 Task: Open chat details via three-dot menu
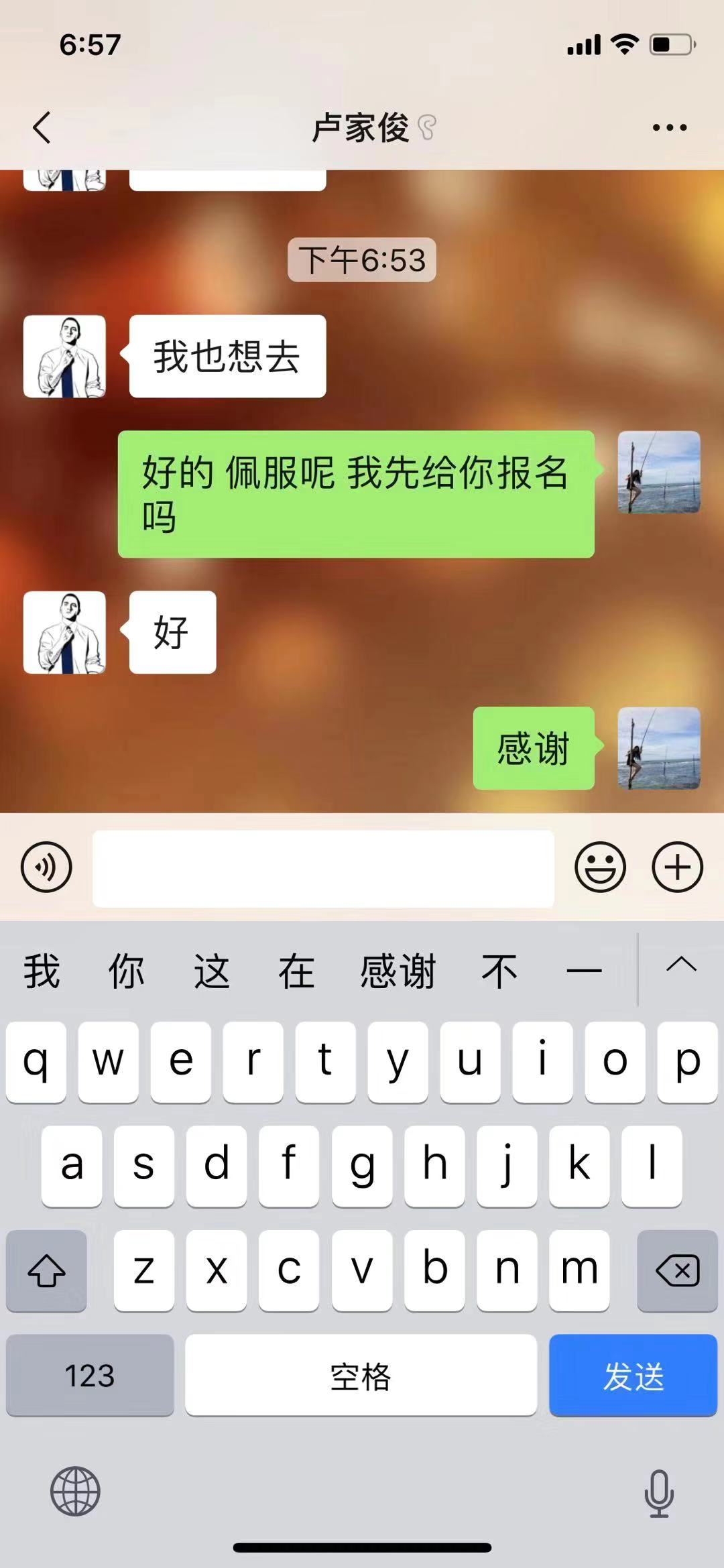669,127
